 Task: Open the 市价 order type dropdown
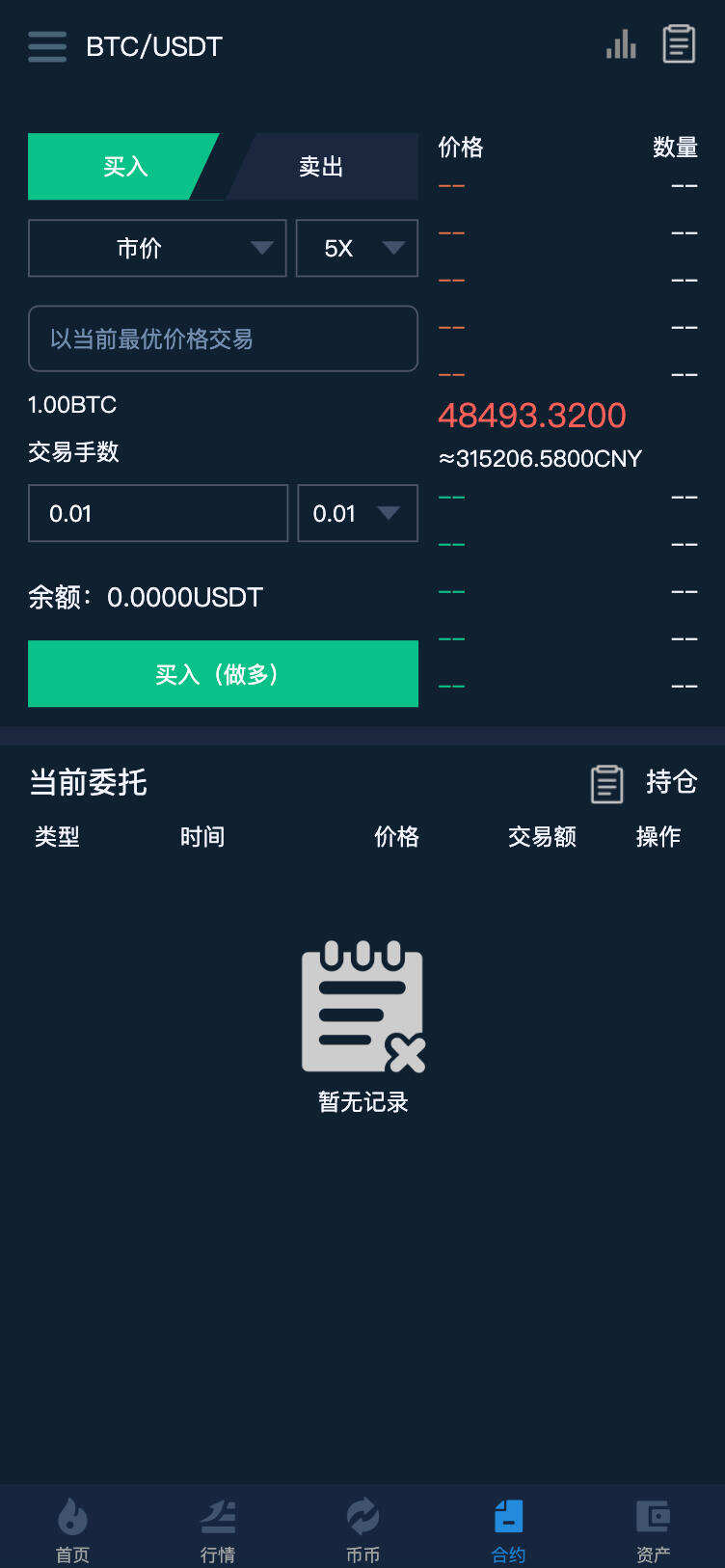click(x=157, y=248)
